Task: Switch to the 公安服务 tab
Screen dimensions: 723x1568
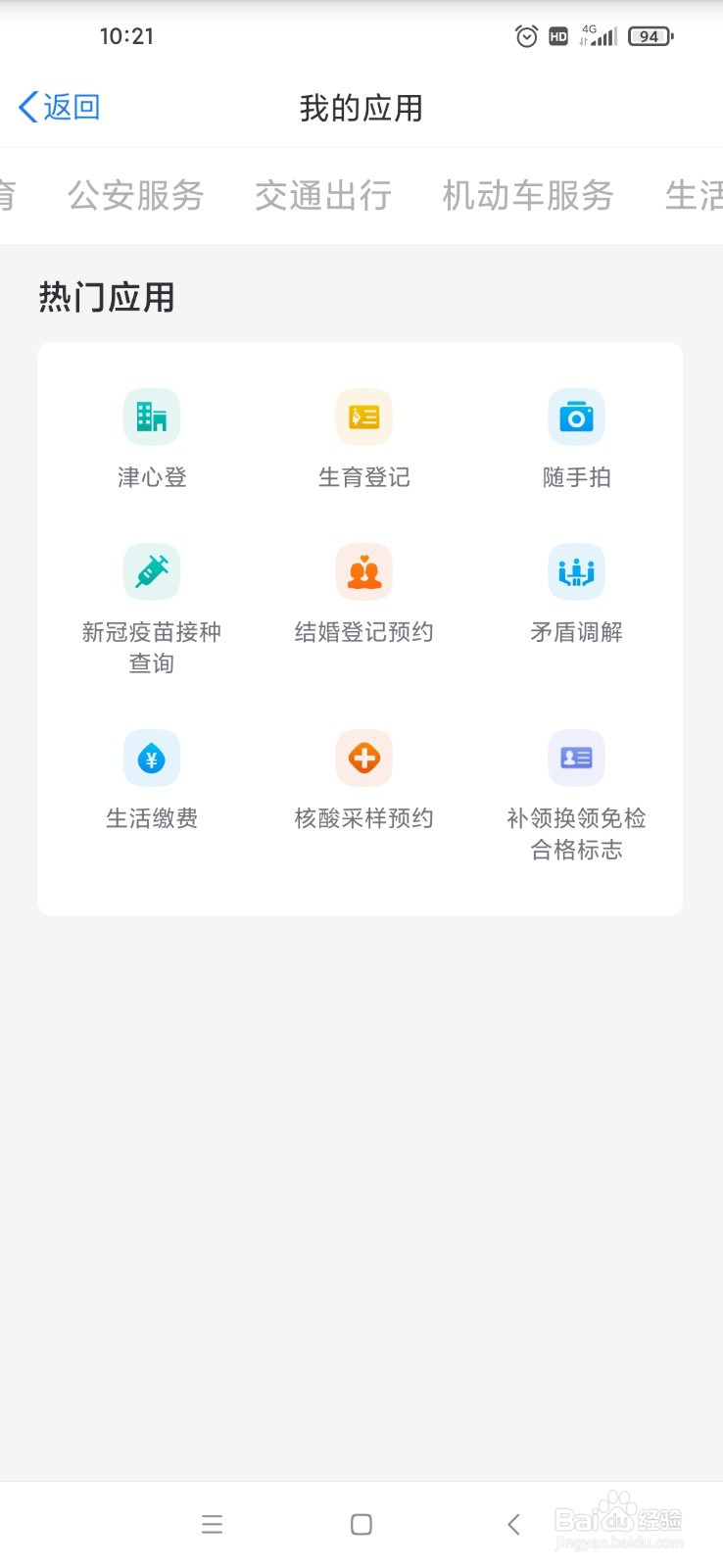Action: [135, 196]
